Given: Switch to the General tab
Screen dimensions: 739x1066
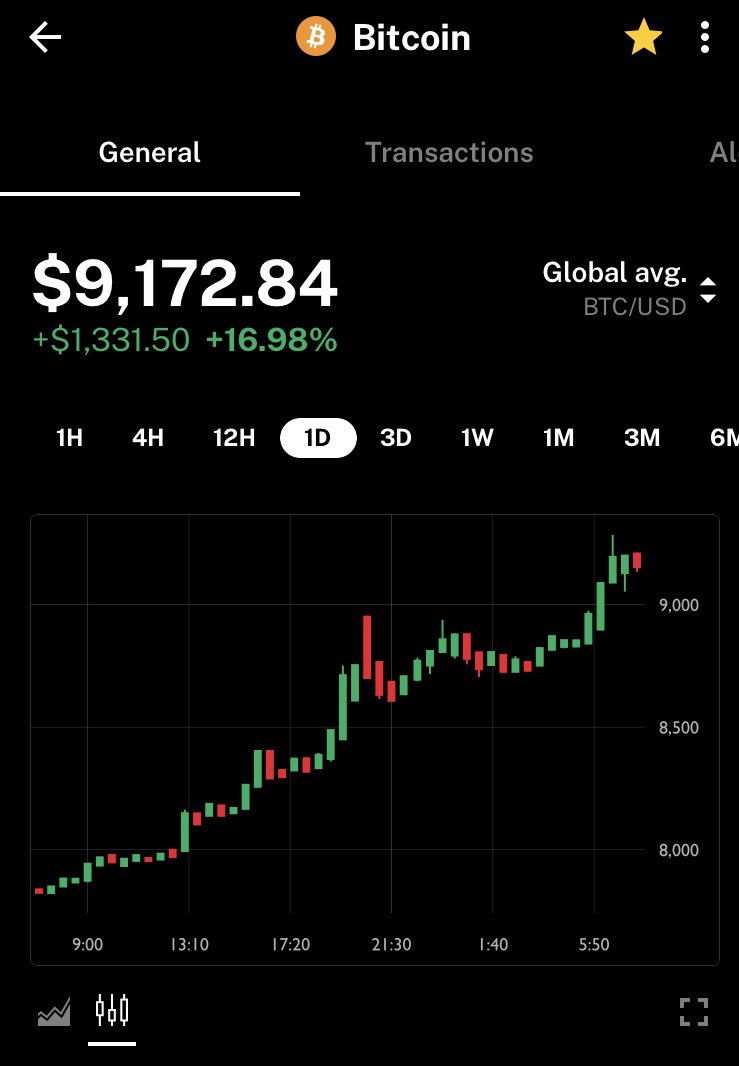Looking at the screenshot, I should tap(150, 153).
